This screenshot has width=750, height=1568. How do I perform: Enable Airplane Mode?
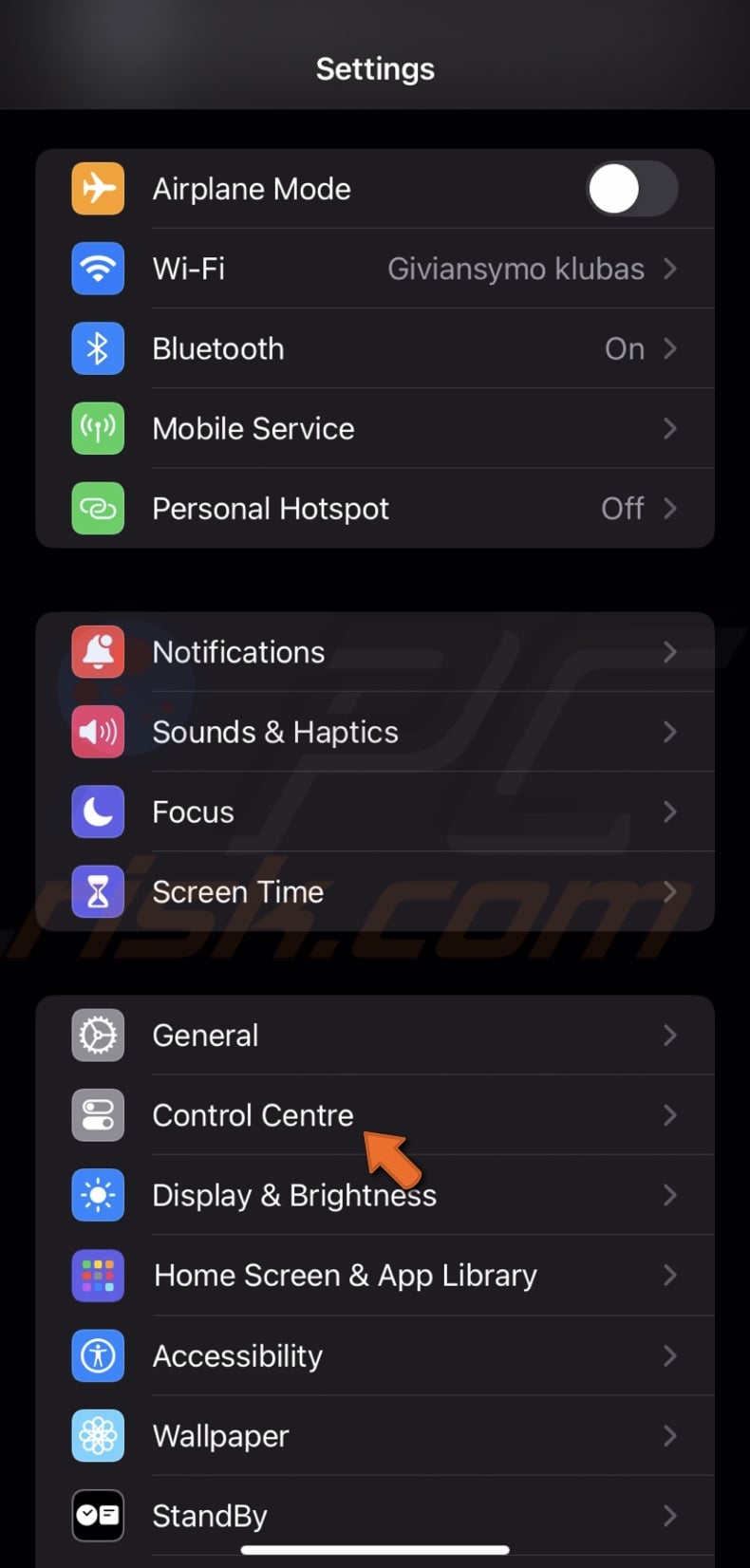pyautogui.click(x=631, y=189)
